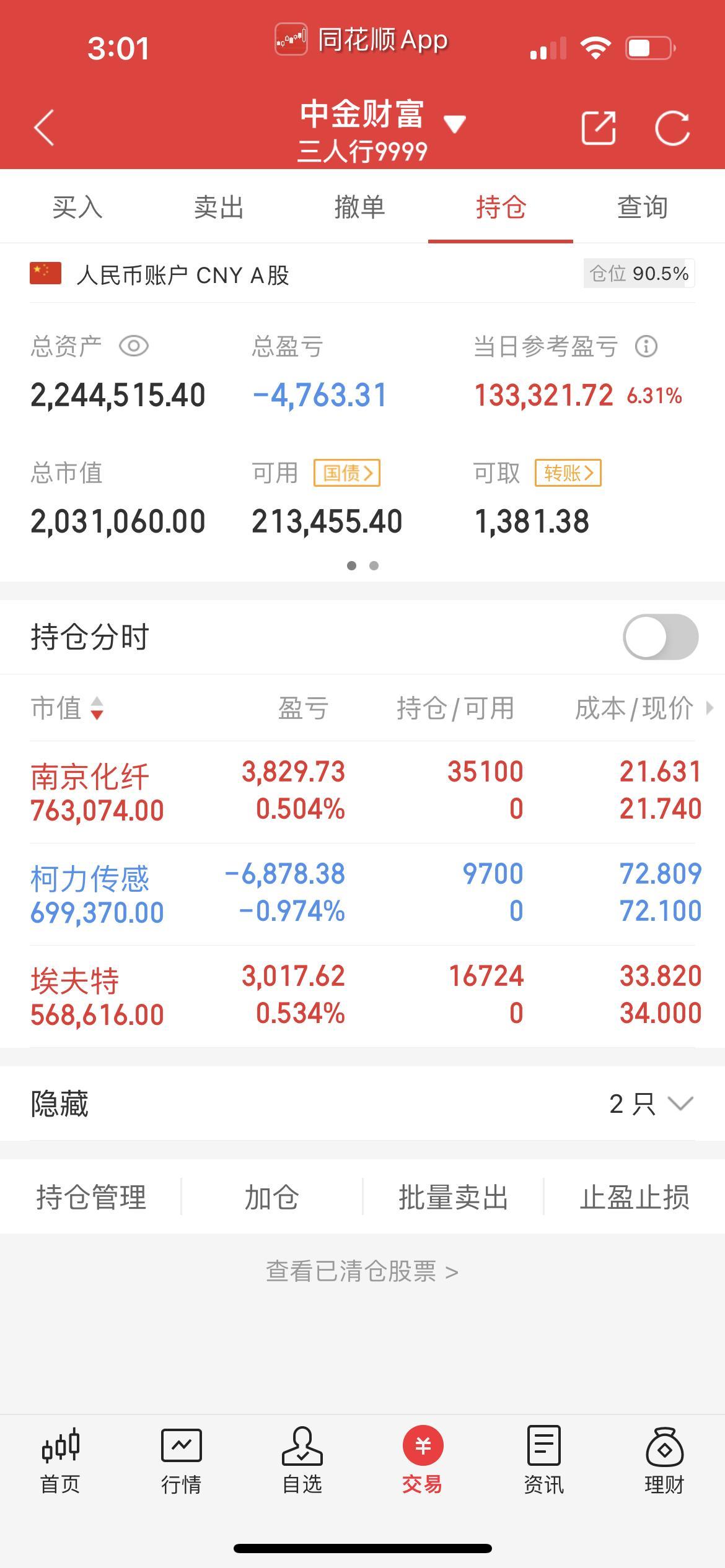The width and height of the screenshot is (725, 1568).
Task: Open the 南京化纤 holding row
Action: coord(362,791)
